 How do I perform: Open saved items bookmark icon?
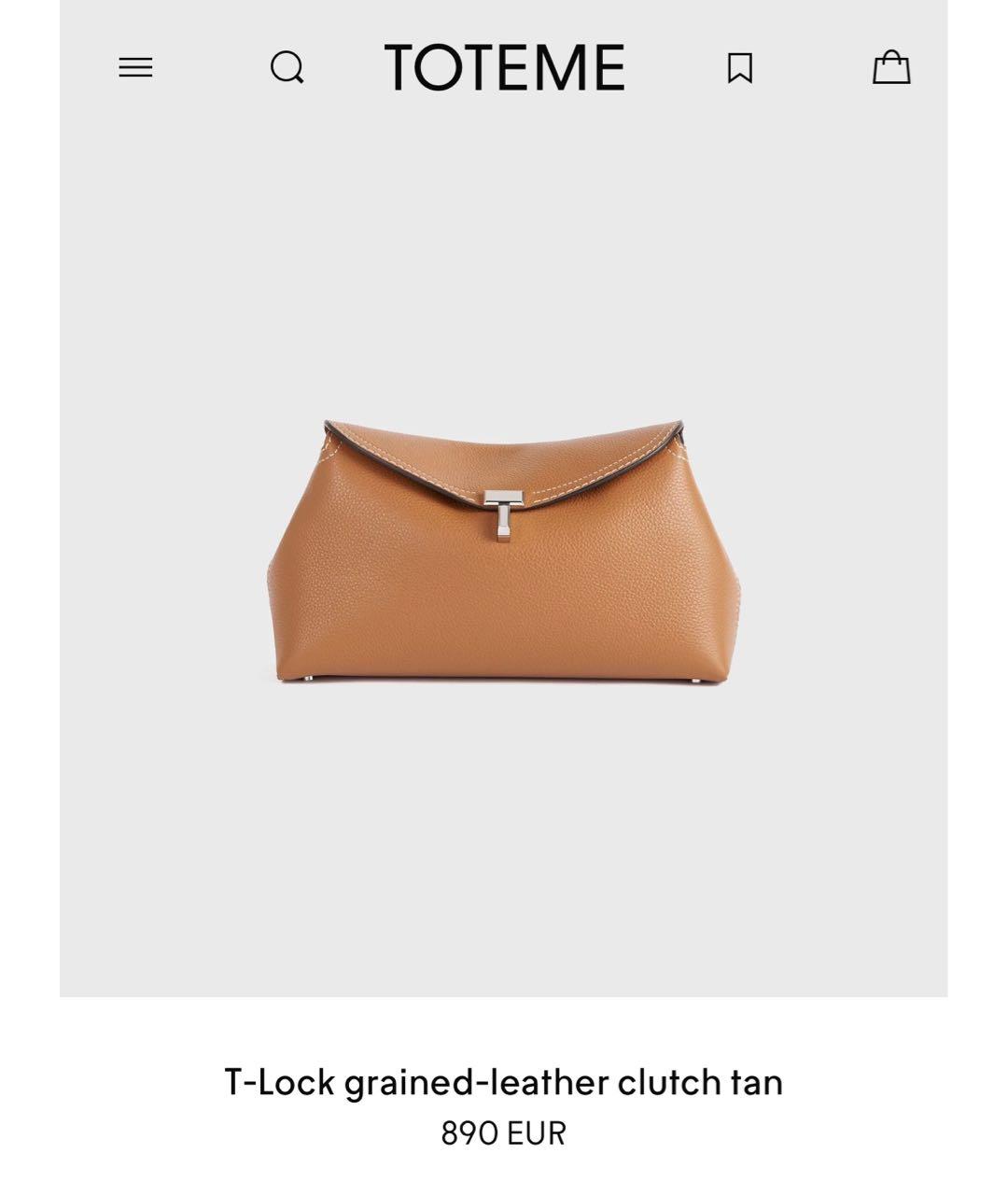(x=739, y=67)
